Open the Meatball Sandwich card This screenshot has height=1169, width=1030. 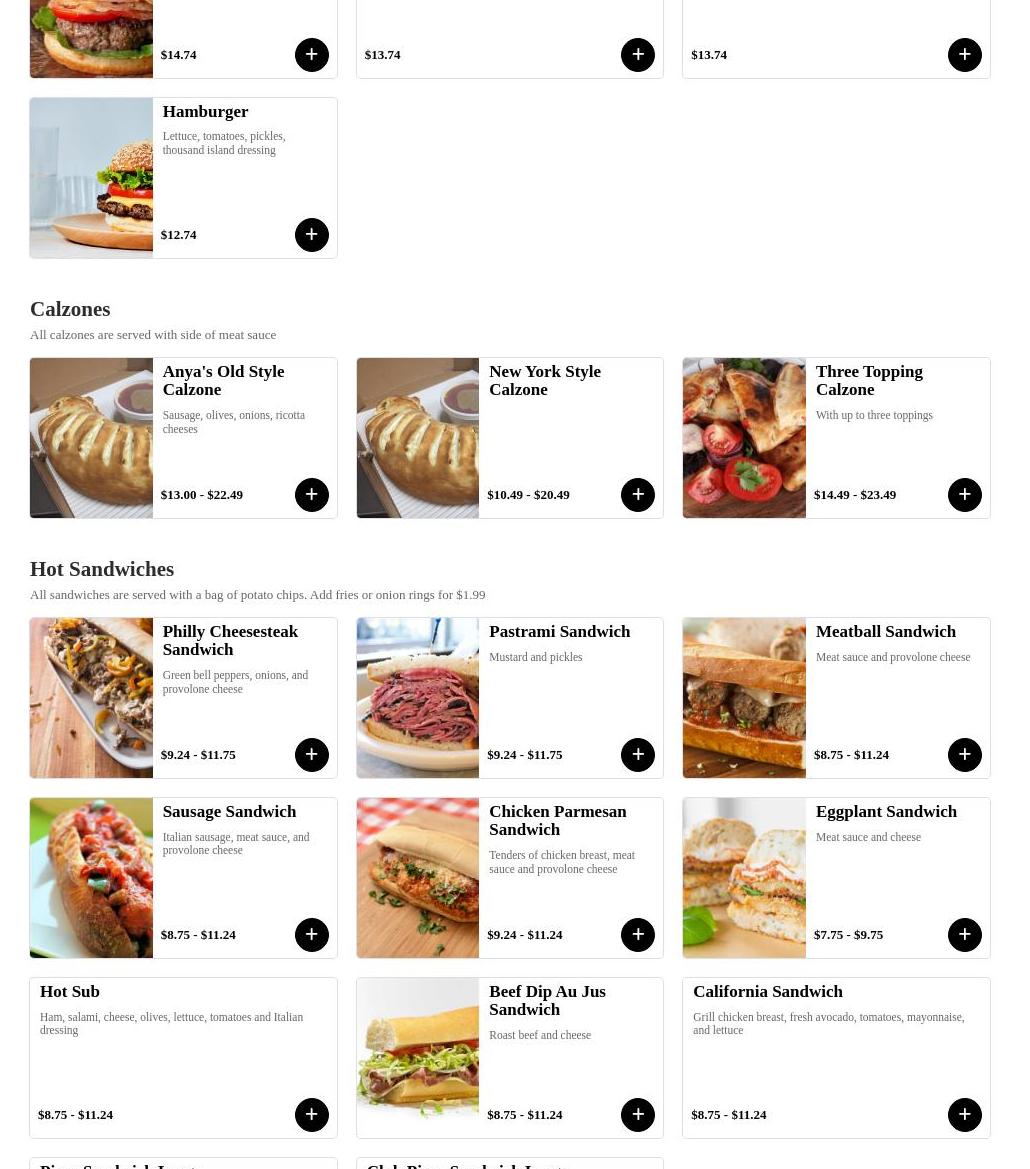coord(885,632)
